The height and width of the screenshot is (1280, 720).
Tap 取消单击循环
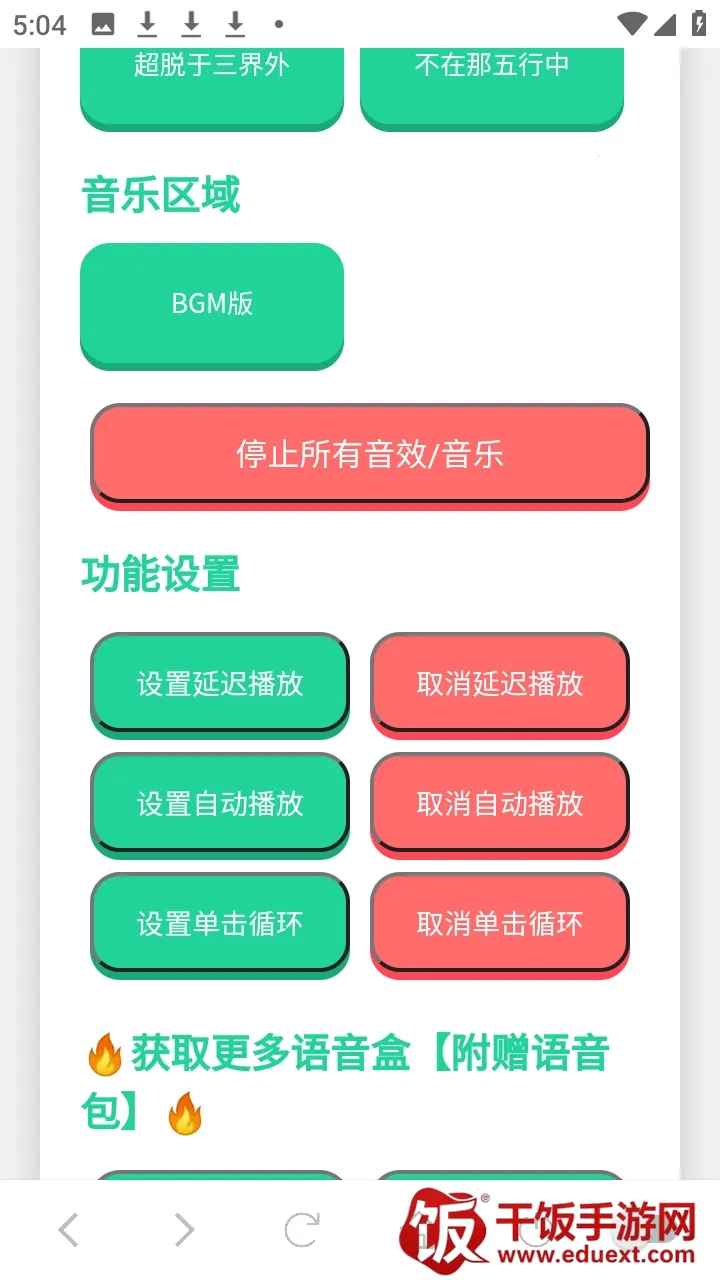coord(499,923)
